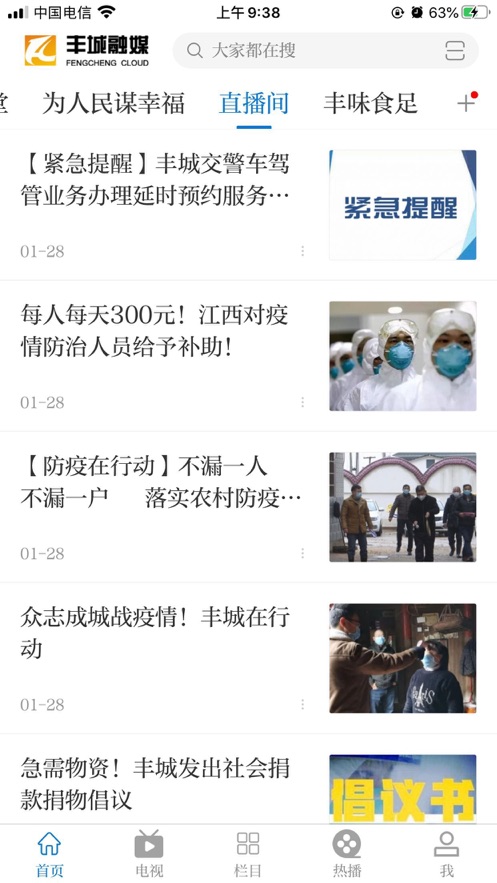The width and height of the screenshot is (497, 883).
Task: Open more options for 紧急提醒 article
Action: tap(302, 251)
